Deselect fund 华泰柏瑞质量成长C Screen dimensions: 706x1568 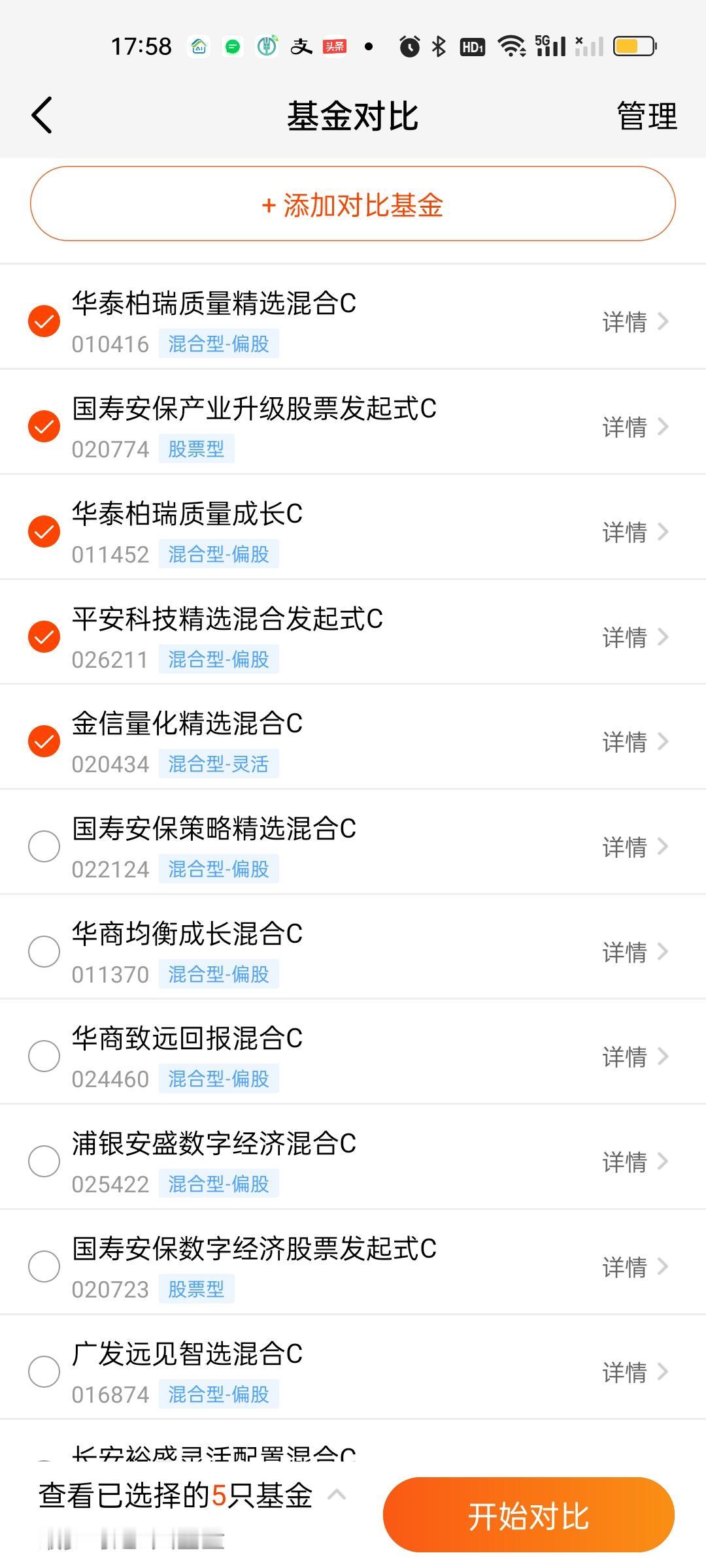point(44,532)
